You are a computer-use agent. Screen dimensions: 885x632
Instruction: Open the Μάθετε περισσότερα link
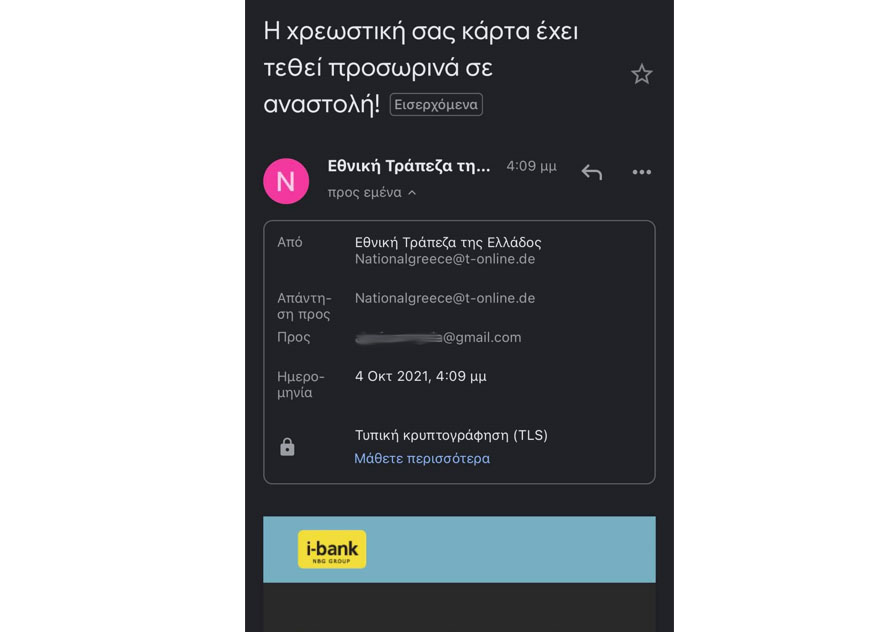point(422,459)
